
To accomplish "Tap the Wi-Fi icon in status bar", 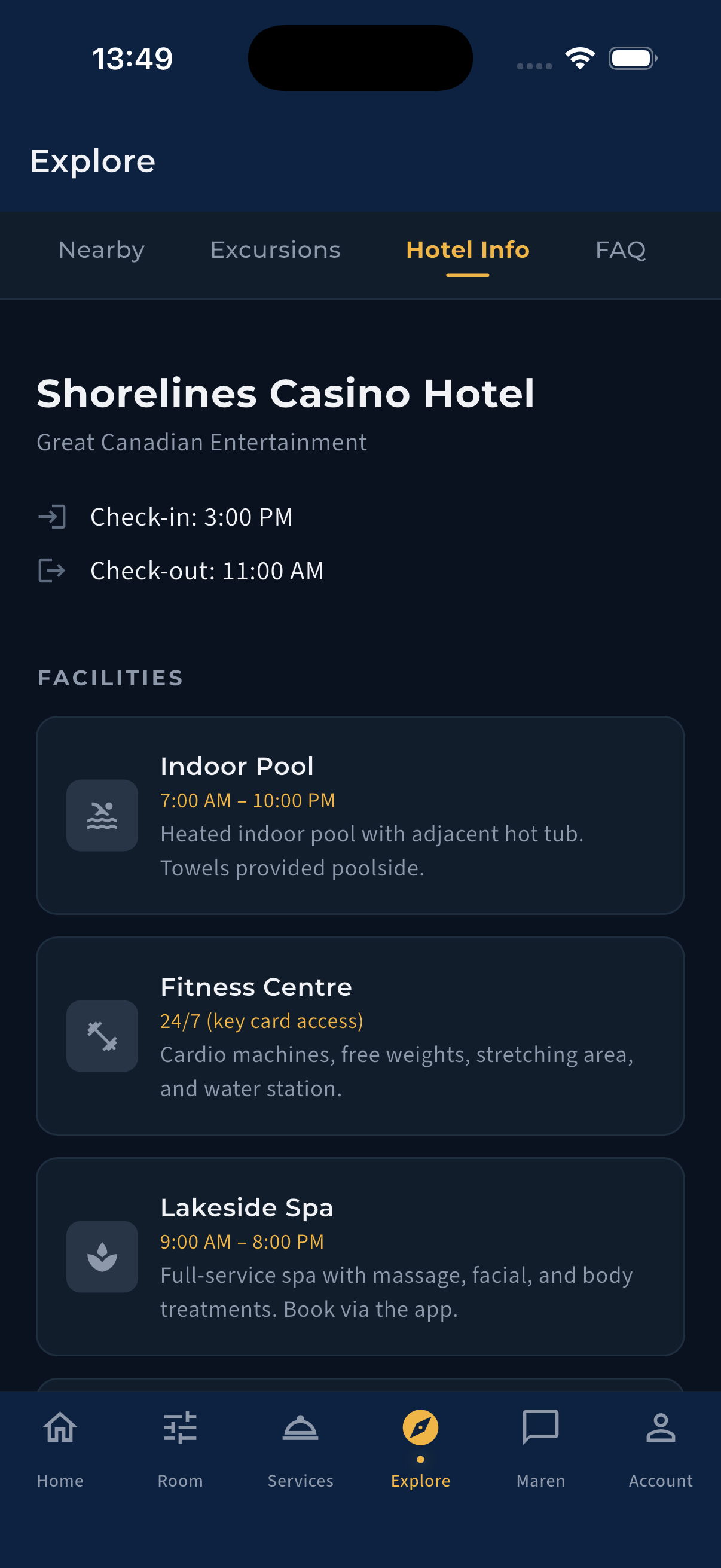I will click(x=581, y=57).
